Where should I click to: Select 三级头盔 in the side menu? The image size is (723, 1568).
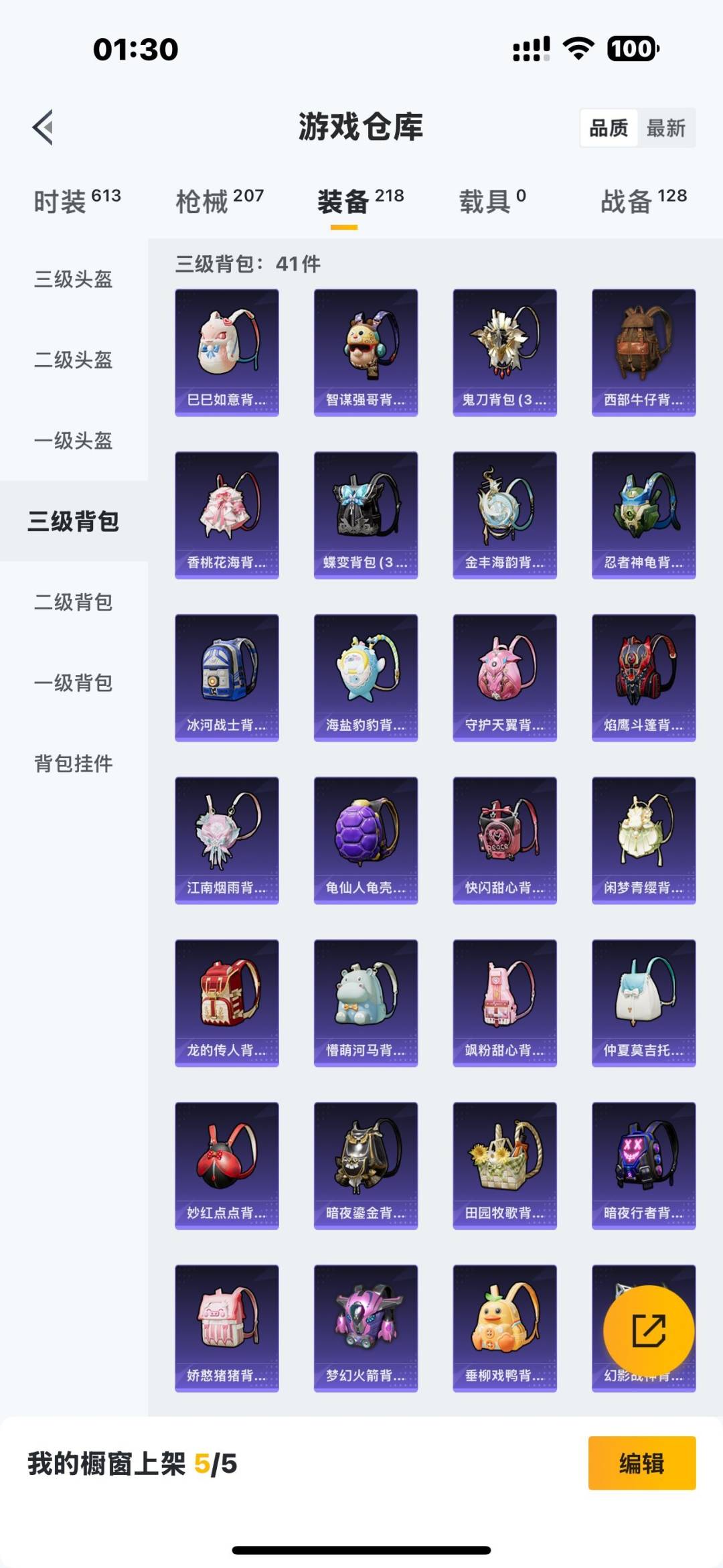tap(74, 279)
